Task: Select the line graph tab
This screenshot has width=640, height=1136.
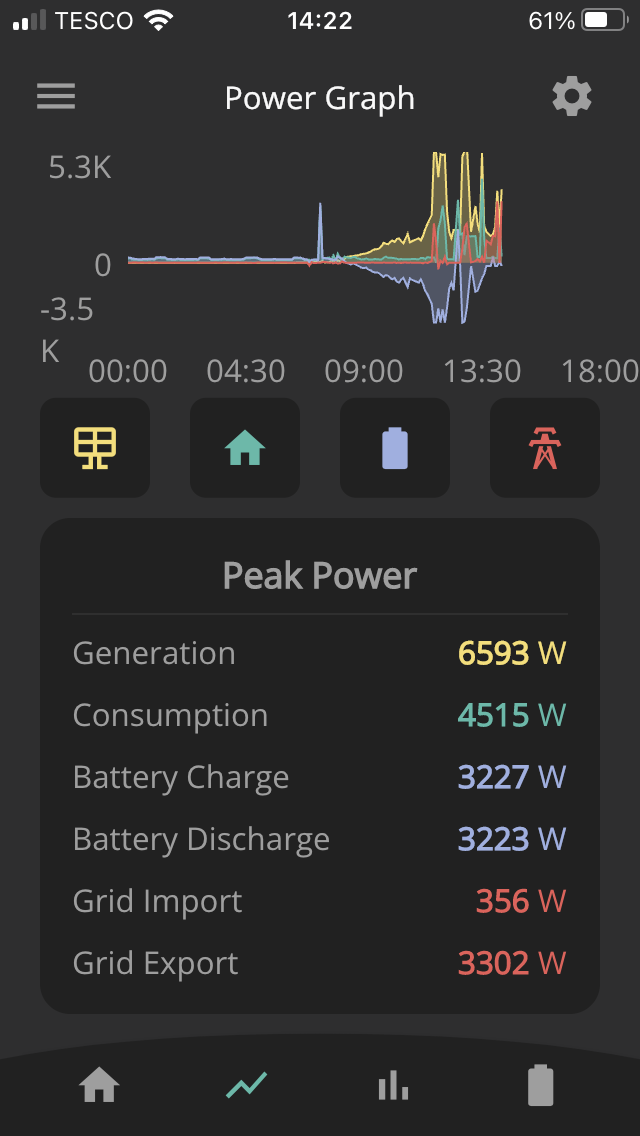Action: pyautogui.click(x=246, y=1085)
